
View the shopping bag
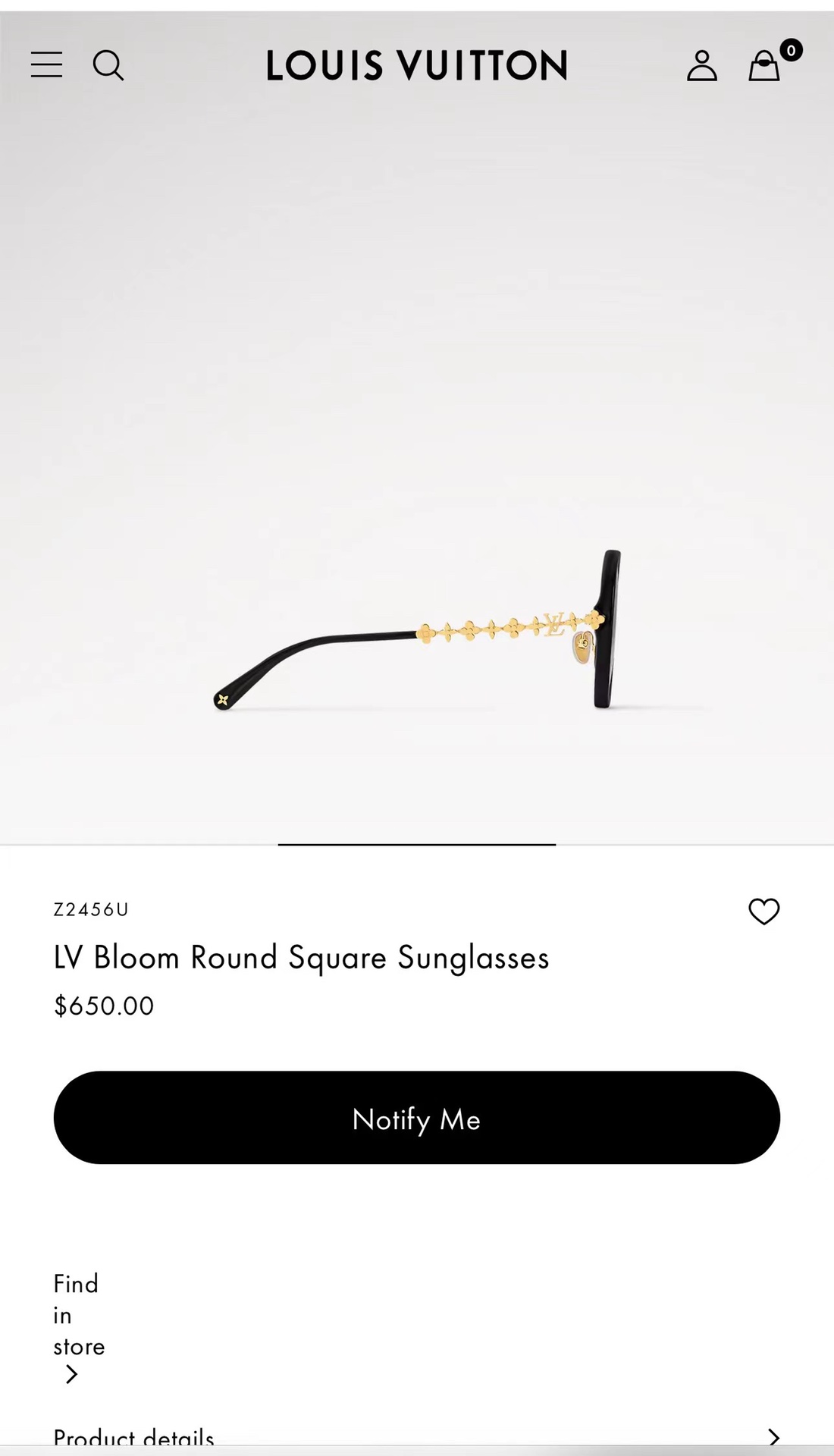click(765, 65)
